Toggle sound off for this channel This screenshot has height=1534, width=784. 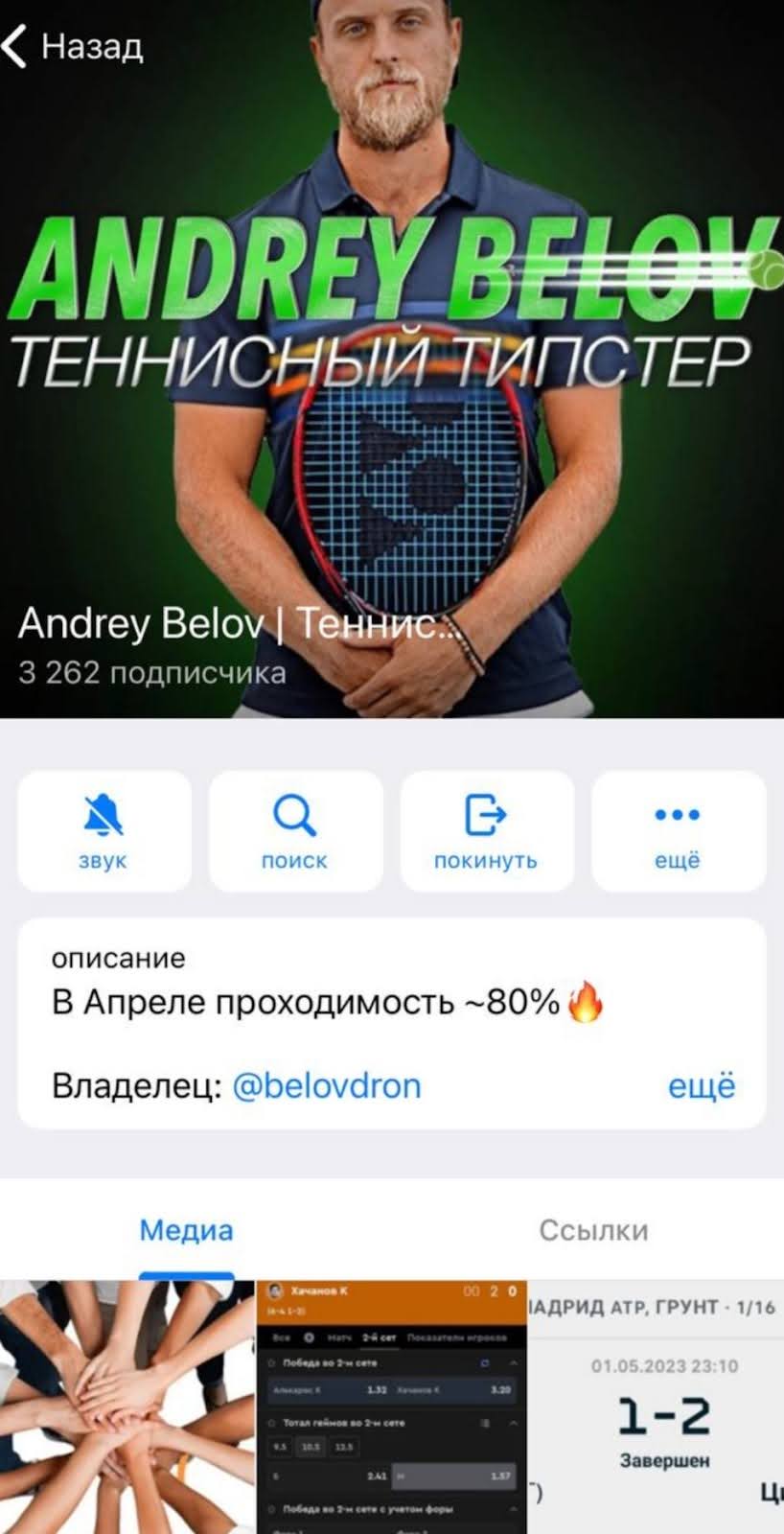[x=104, y=831]
